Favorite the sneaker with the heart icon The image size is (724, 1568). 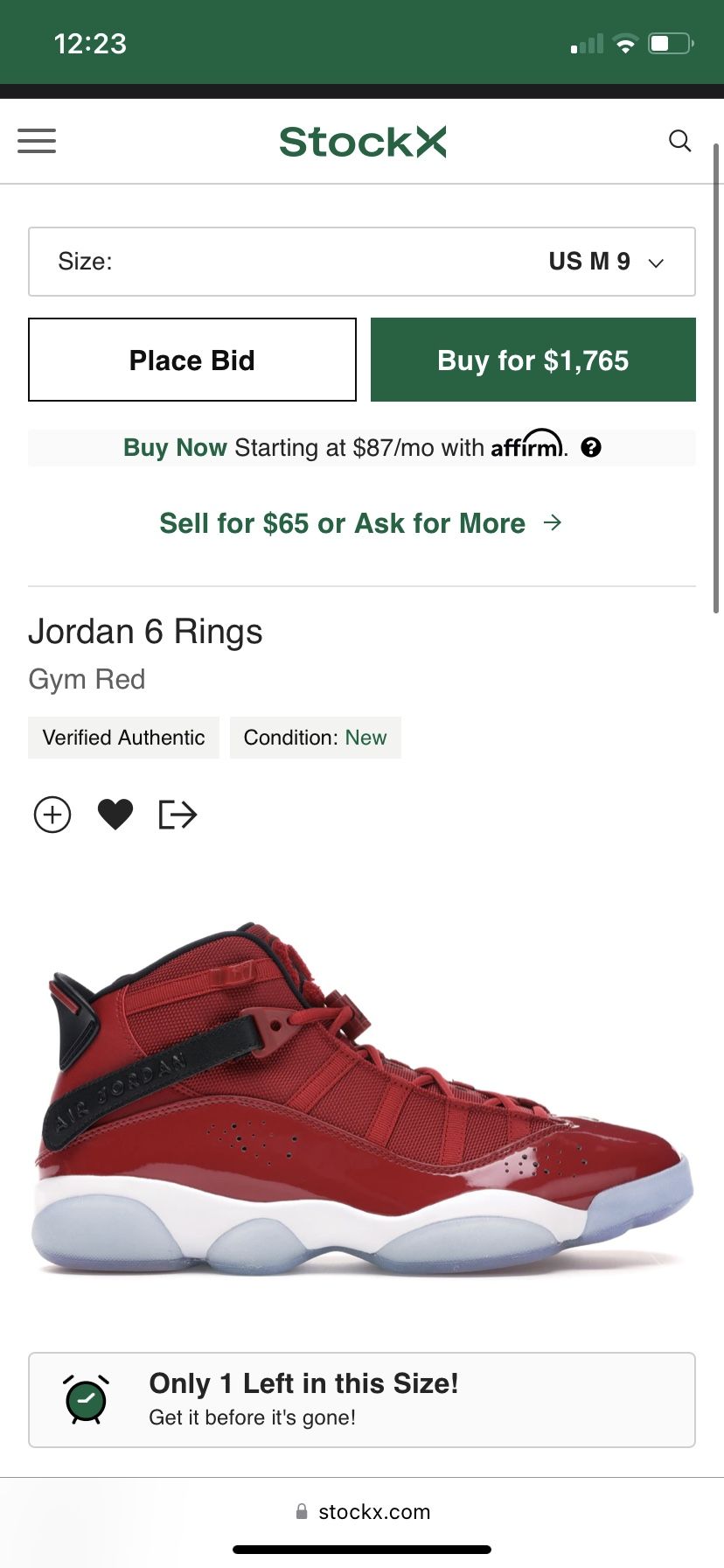[x=115, y=814]
